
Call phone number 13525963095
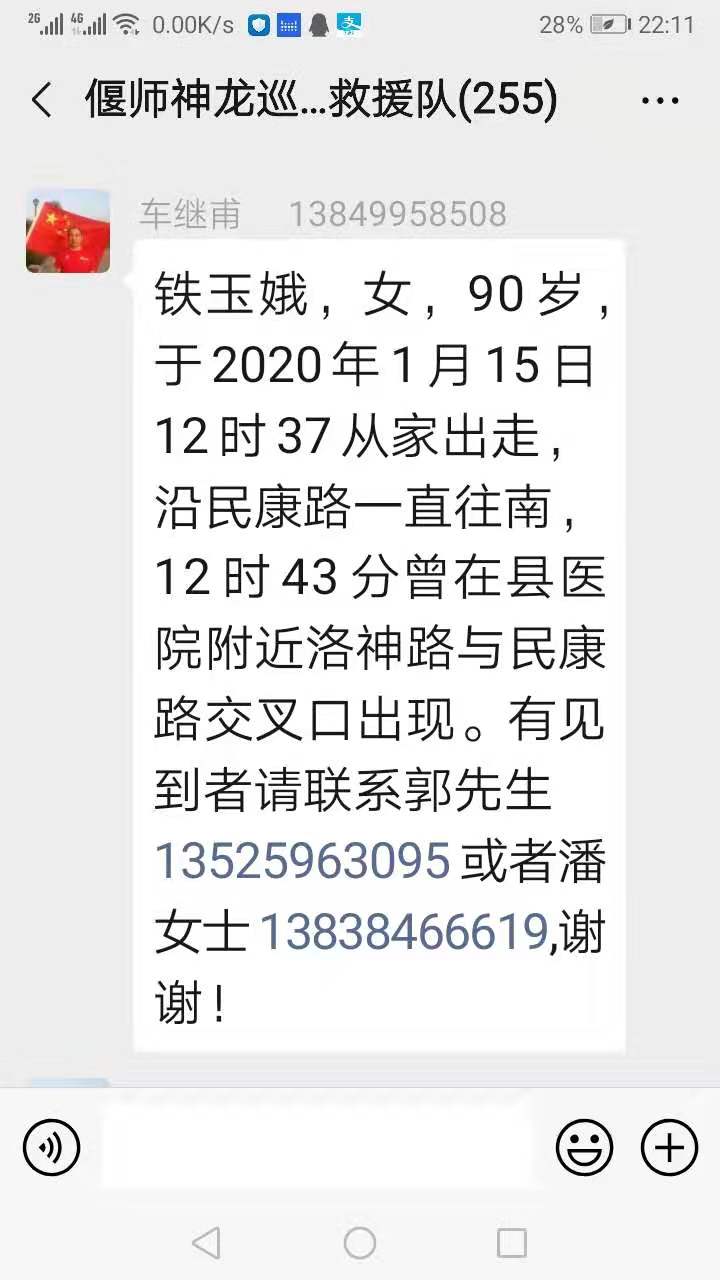302,861
